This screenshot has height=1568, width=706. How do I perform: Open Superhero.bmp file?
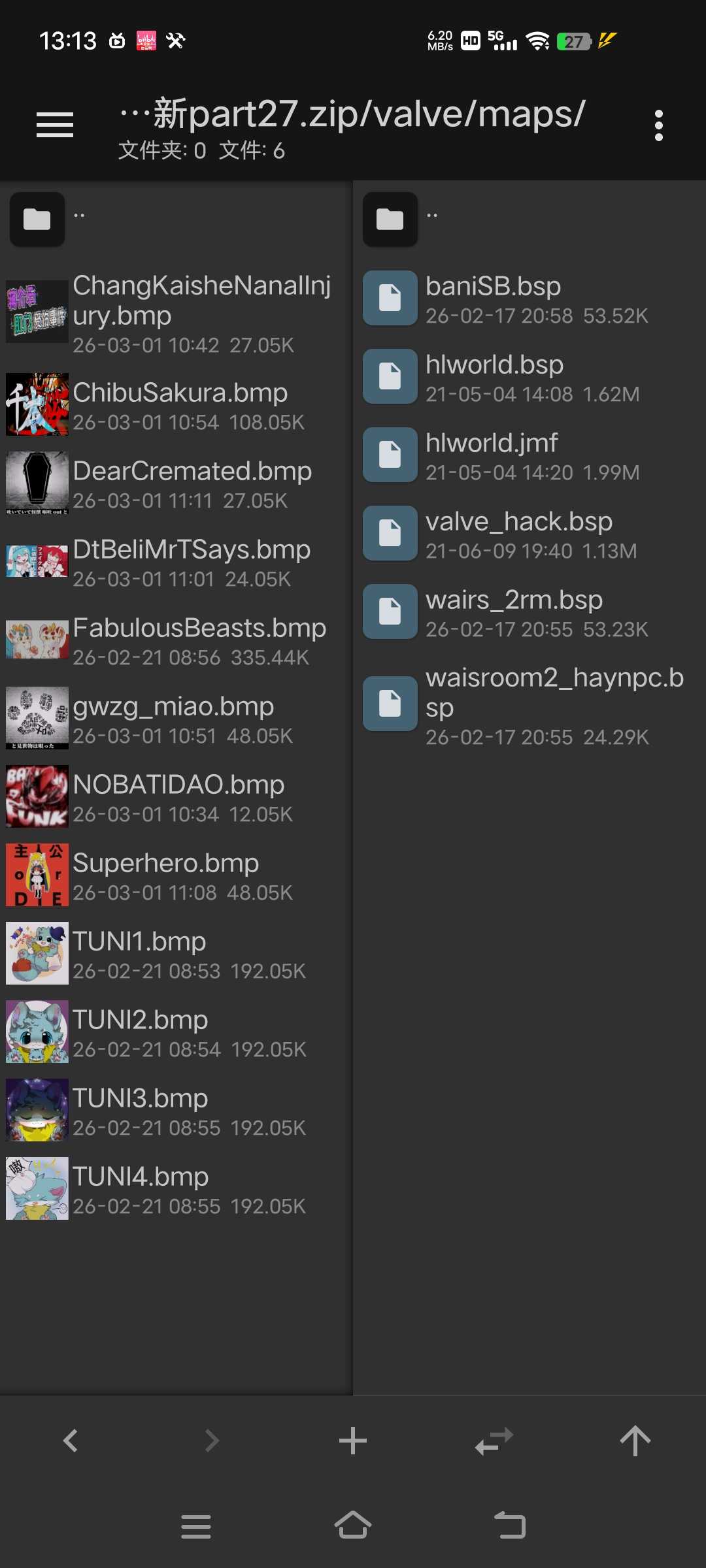[x=165, y=875]
